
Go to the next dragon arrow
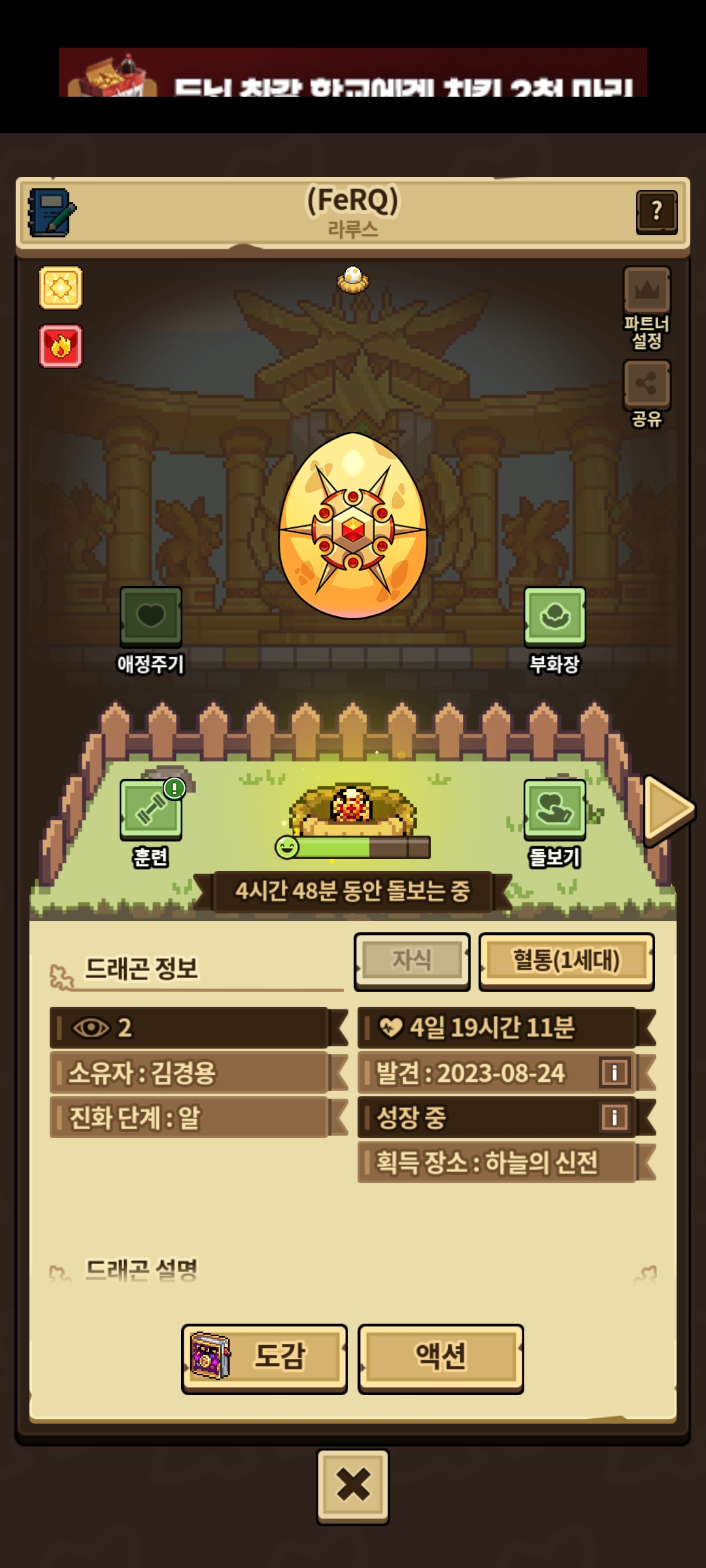coord(667,809)
